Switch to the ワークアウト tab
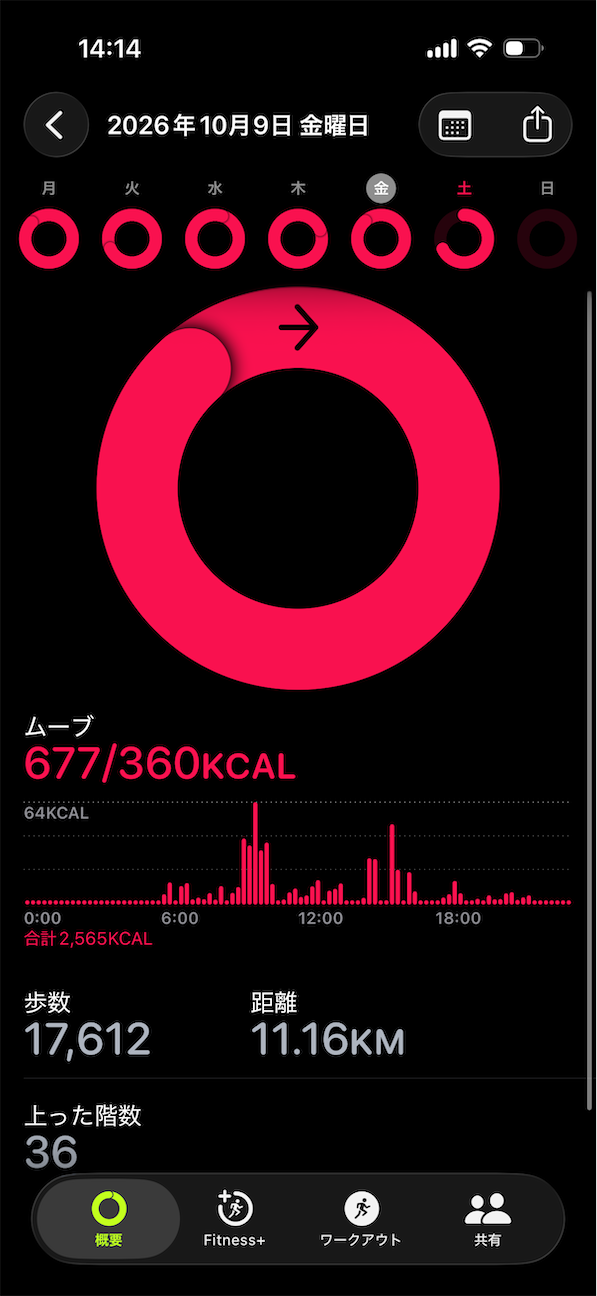 pos(360,1218)
